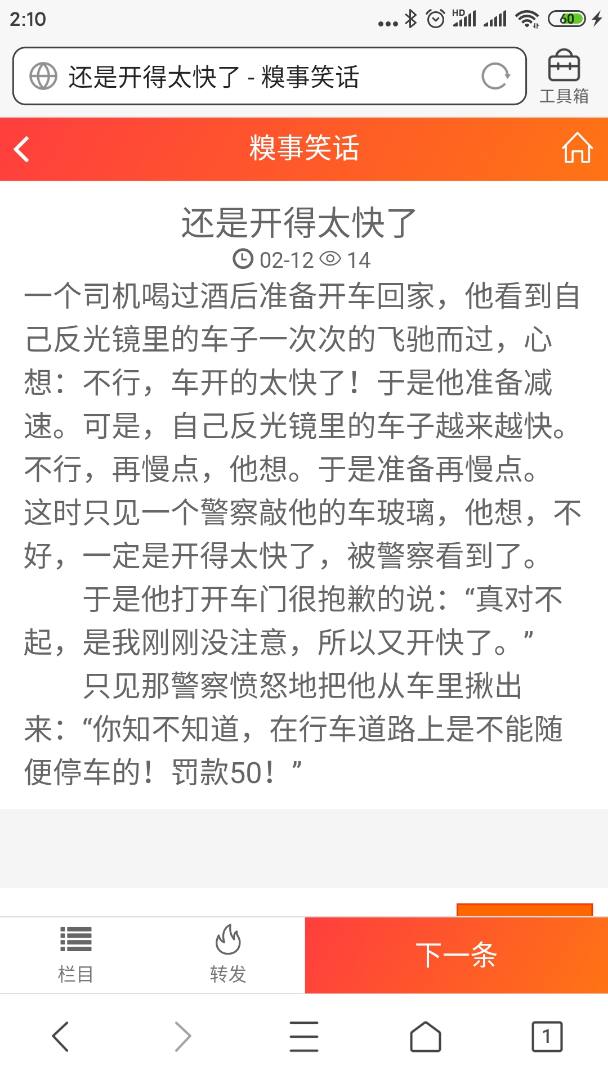Image resolution: width=608 pixels, height=1080 pixels.
Task: Open the browser tab switcher
Action: pyautogui.click(x=546, y=1037)
